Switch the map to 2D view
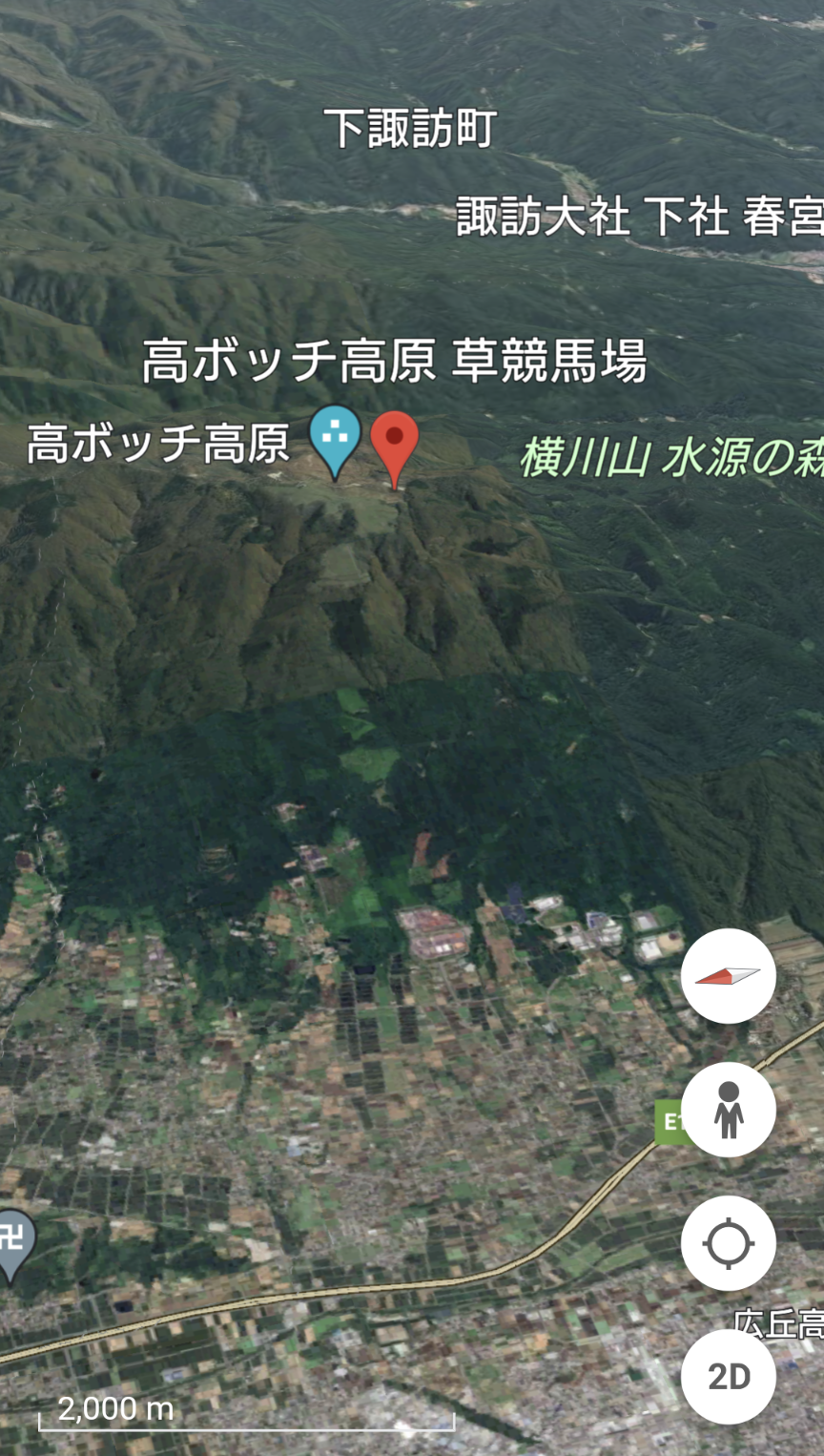Image resolution: width=824 pixels, height=1456 pixels. pyautogui.click(x=729, y=1376)
